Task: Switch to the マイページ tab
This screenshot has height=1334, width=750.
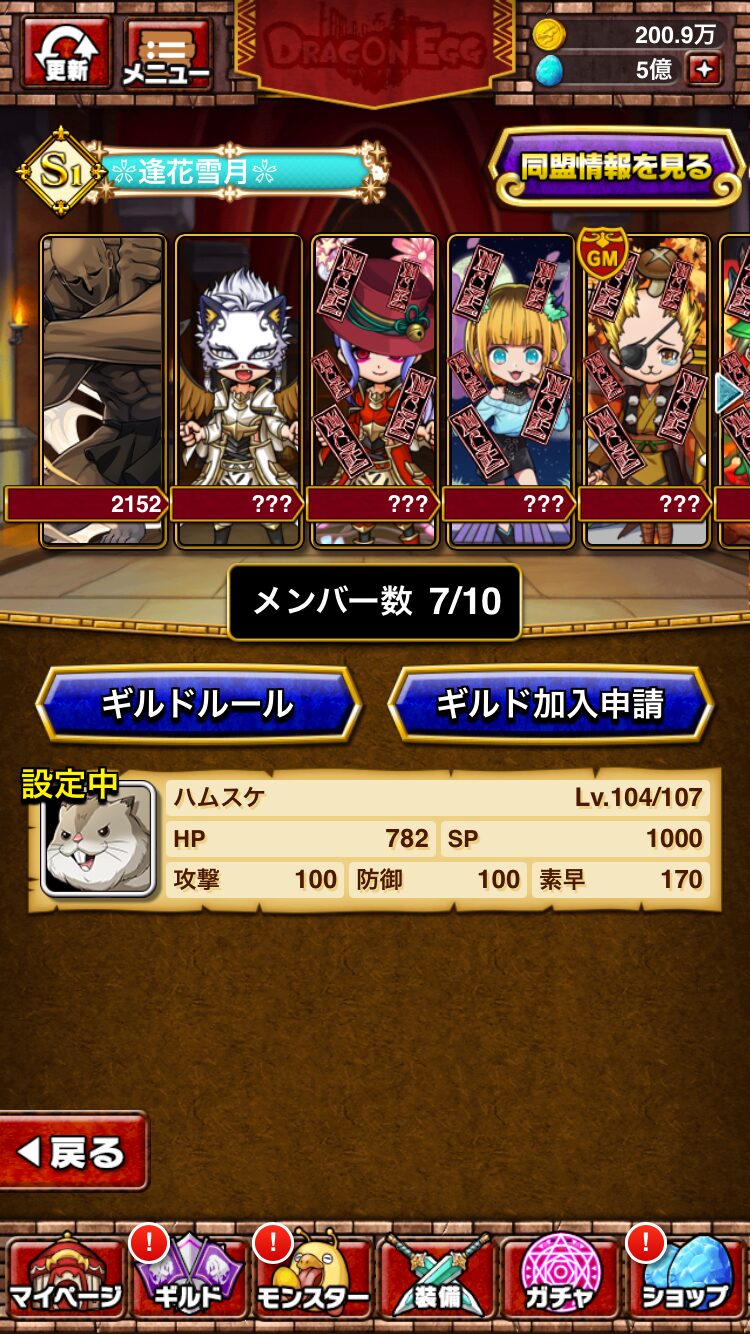Action: point(65,1277)
